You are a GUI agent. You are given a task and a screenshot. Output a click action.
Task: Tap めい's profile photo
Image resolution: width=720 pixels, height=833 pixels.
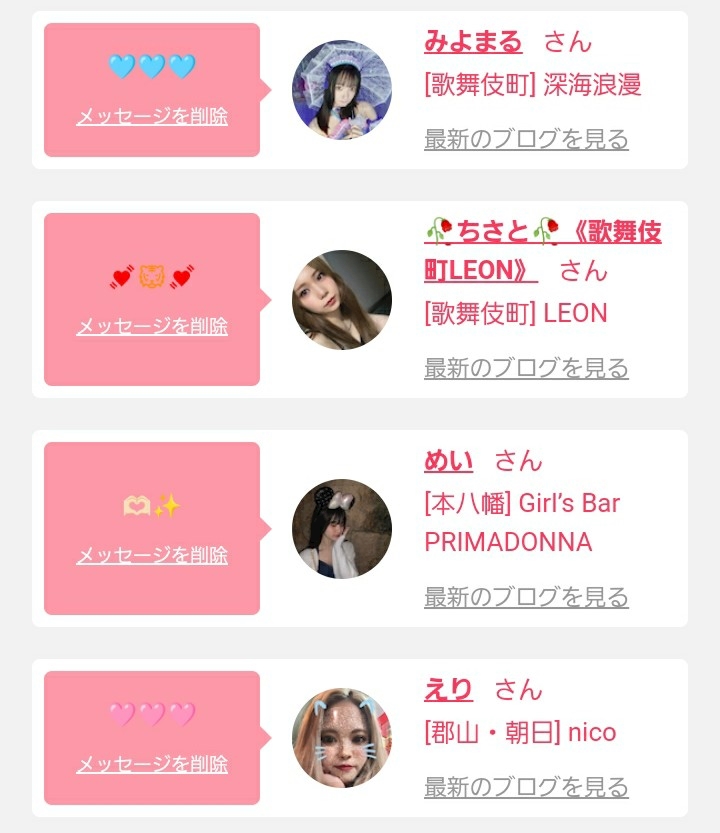(342, 529)
